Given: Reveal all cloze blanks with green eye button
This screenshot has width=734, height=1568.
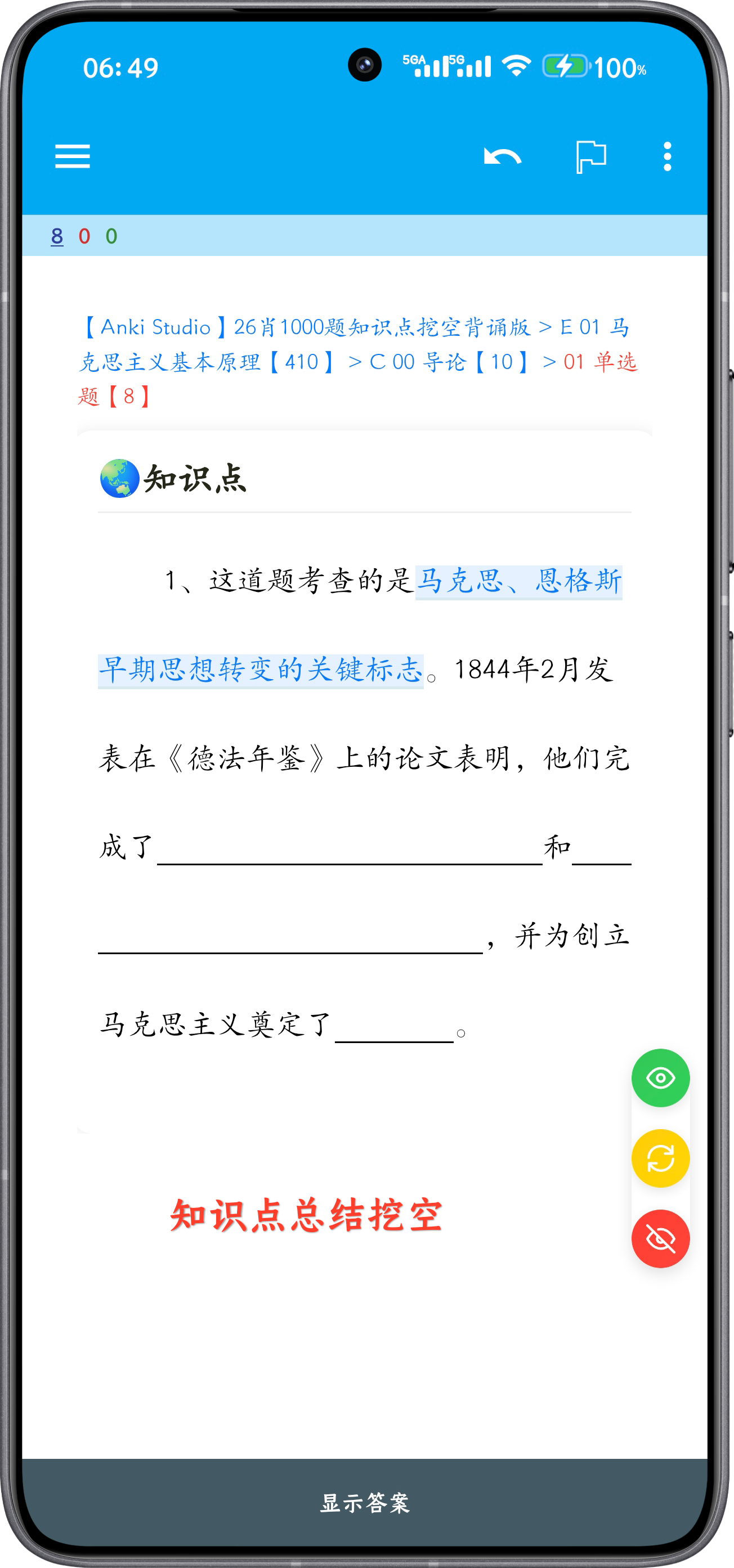Looking at the screenshot, I should [x=660, y=1078].
